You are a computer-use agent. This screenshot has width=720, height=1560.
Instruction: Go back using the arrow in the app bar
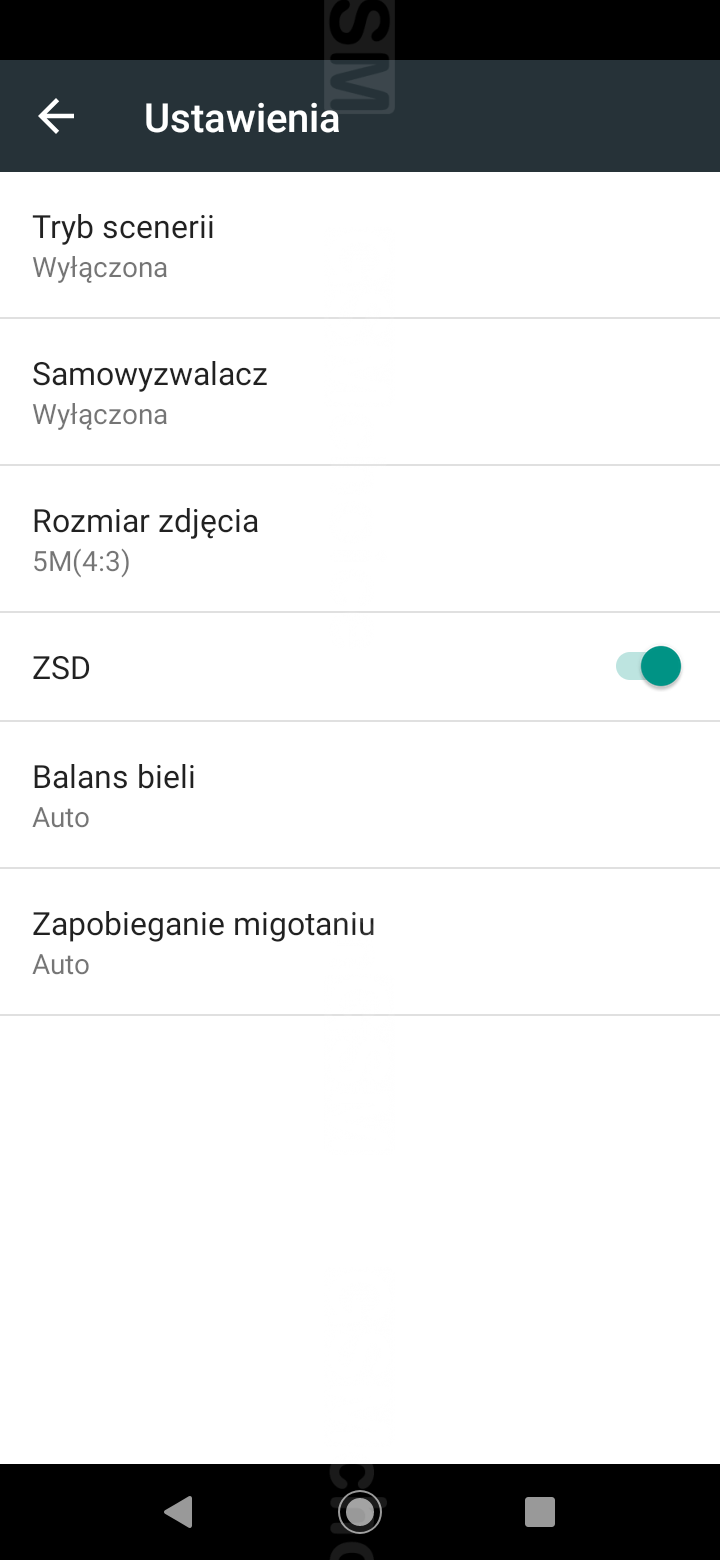click(56, 117)
